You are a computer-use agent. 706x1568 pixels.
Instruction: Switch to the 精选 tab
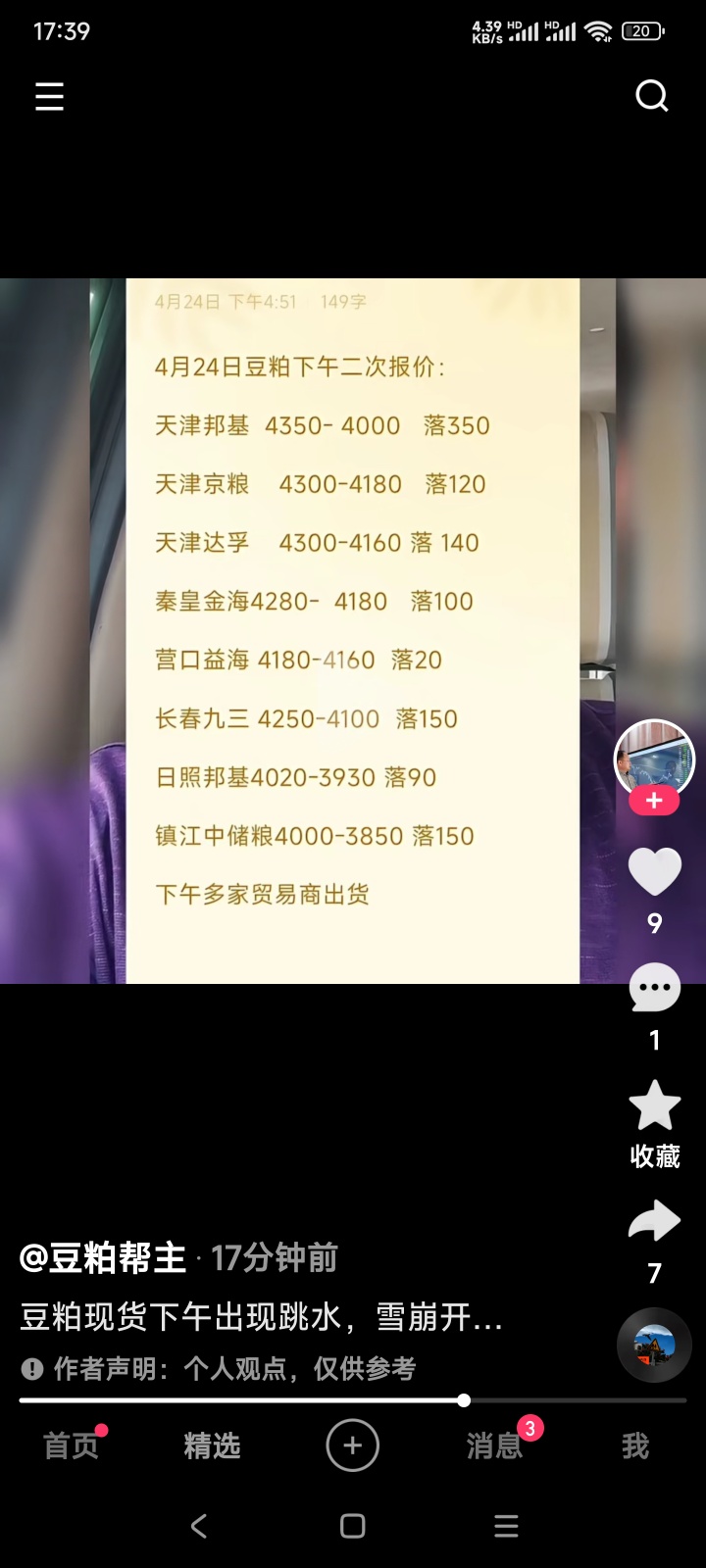tap(212, 1445)
